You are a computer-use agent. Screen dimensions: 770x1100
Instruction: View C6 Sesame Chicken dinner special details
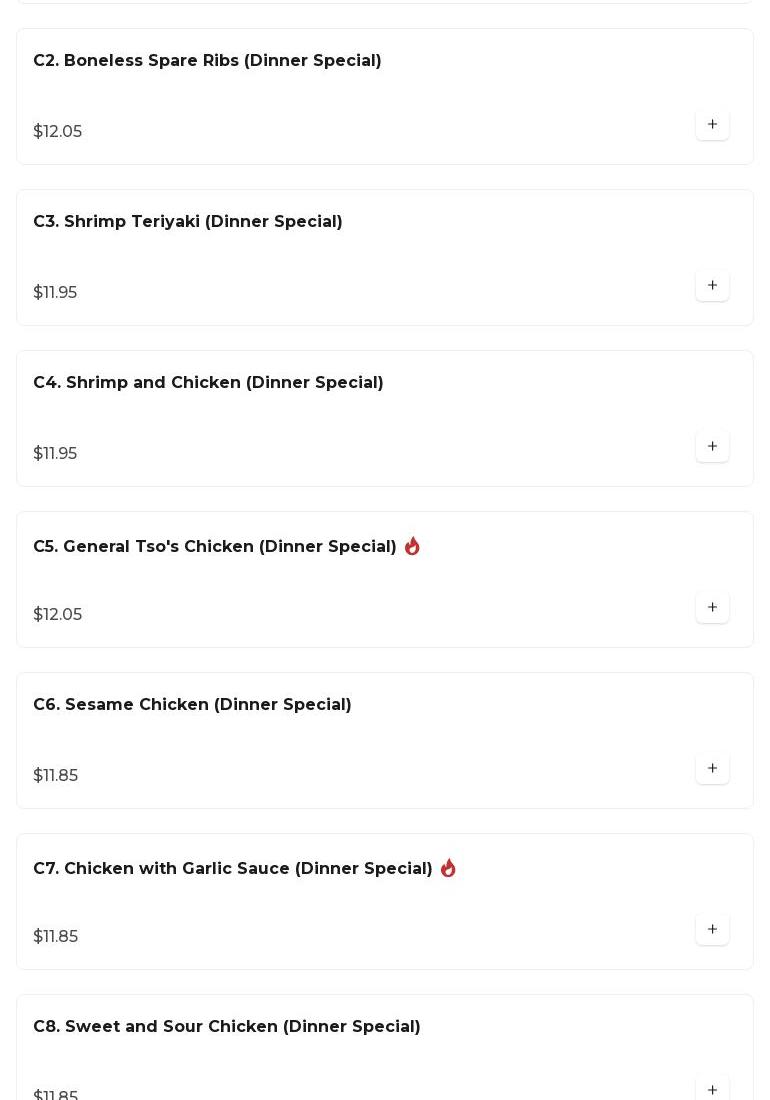click(x=192, y=705)
